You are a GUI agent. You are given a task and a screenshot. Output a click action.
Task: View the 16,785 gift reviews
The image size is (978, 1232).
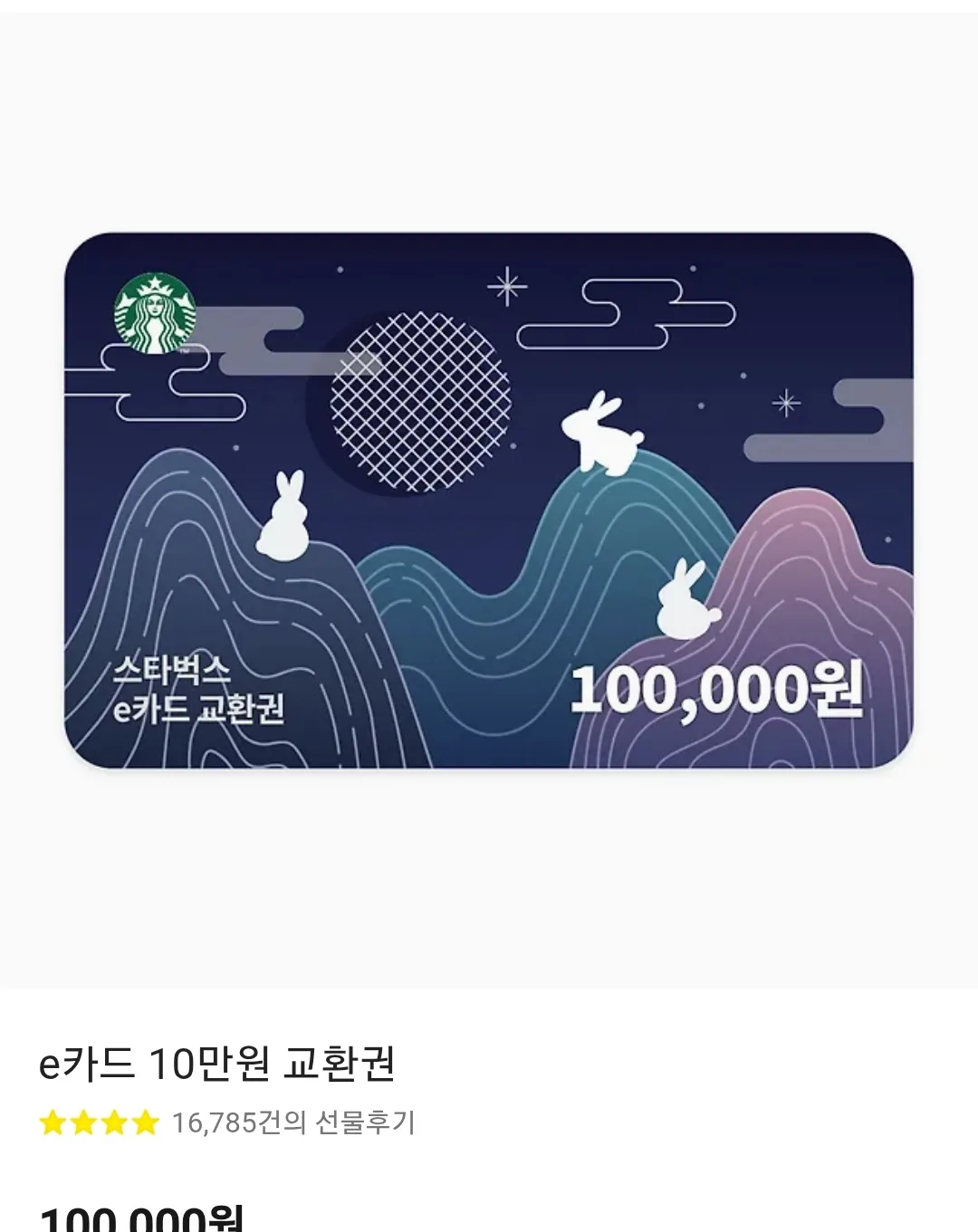click(x=292, y=1123)
